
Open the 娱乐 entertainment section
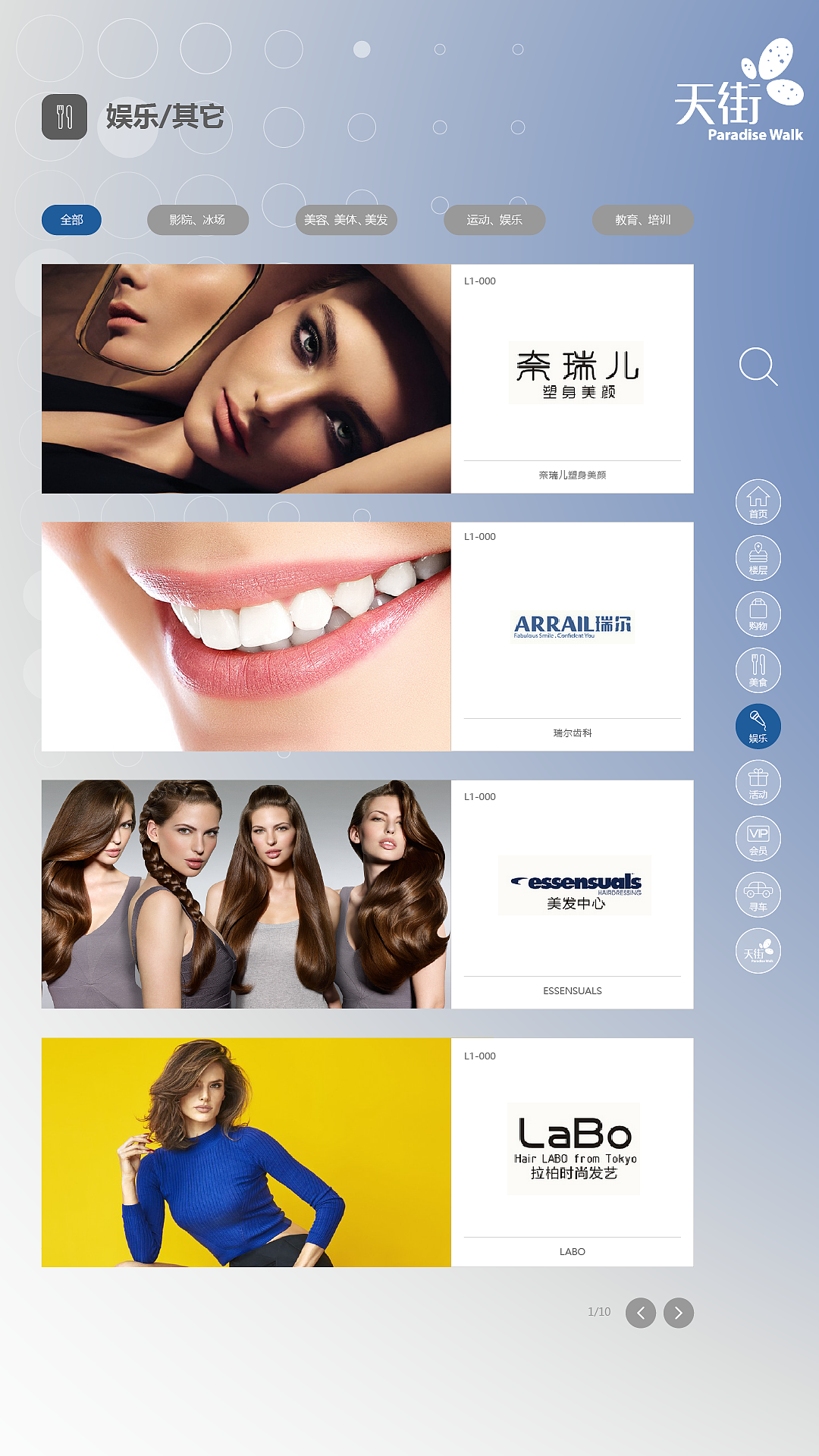[758, 726]
